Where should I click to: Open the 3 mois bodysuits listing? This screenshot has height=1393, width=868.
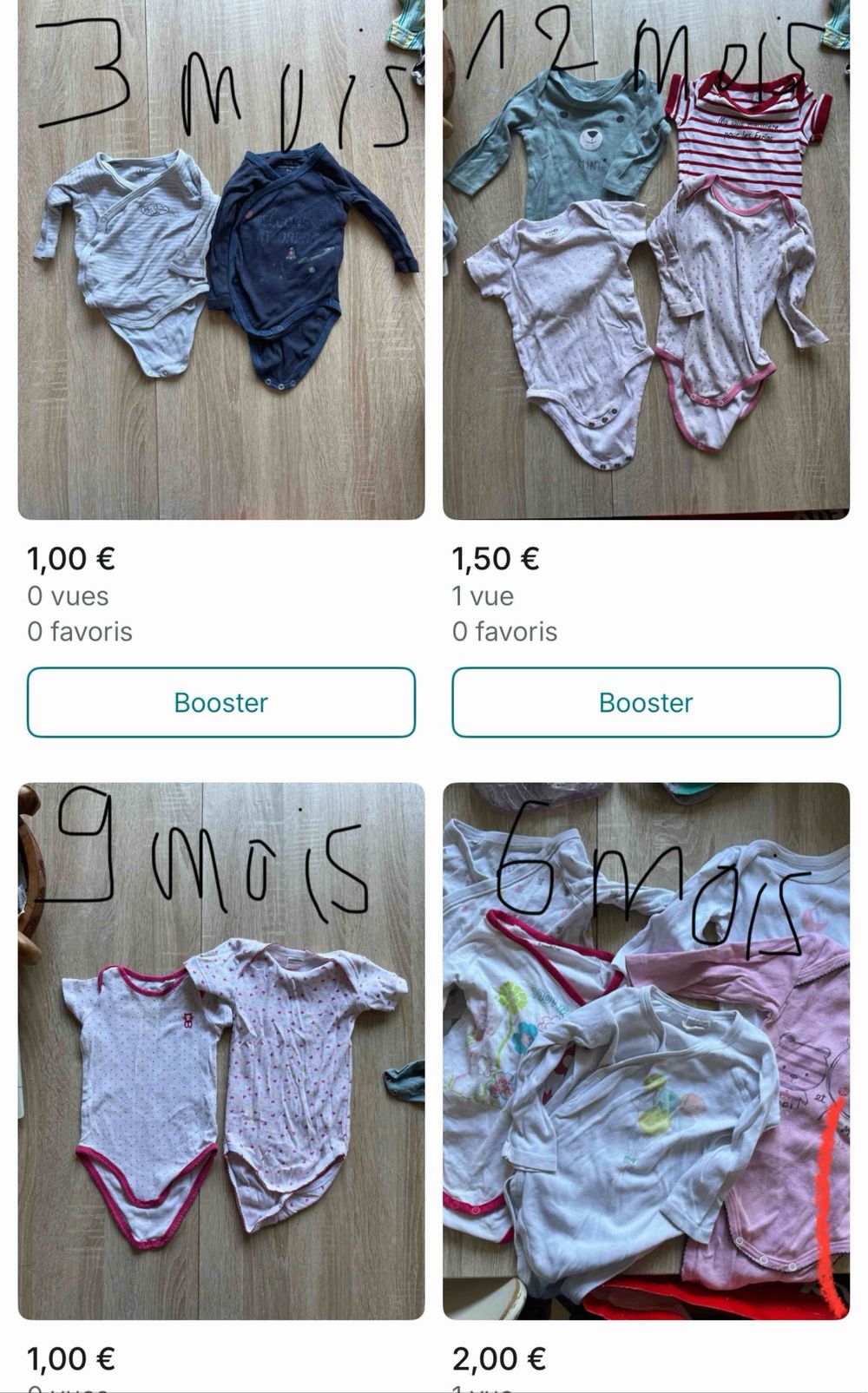[221, 260]
